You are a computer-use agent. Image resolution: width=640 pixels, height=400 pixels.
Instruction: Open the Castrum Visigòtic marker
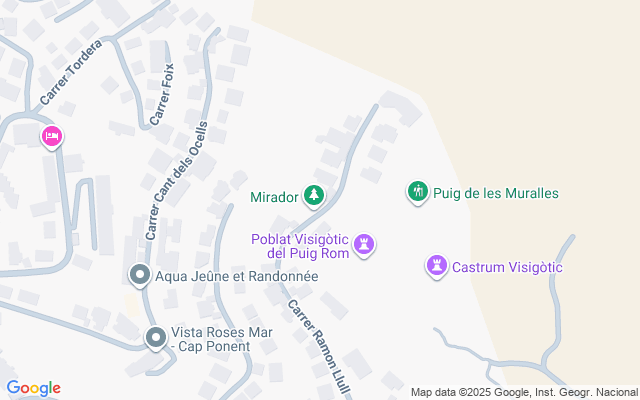click(437, 265)
